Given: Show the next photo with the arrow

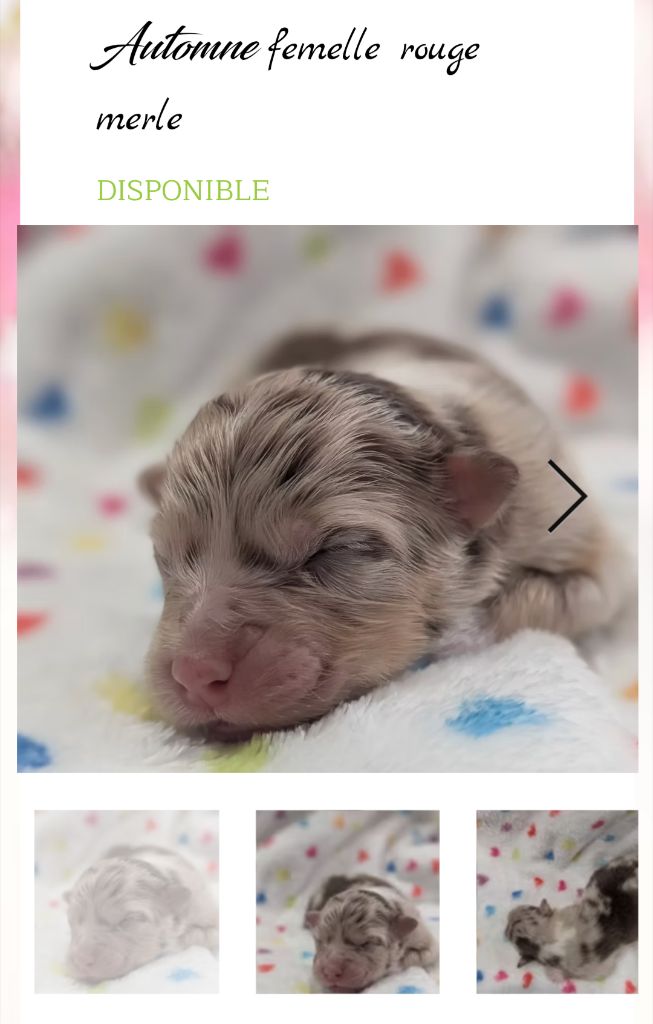Looking at the screenshot, I should tap(566, 496).
